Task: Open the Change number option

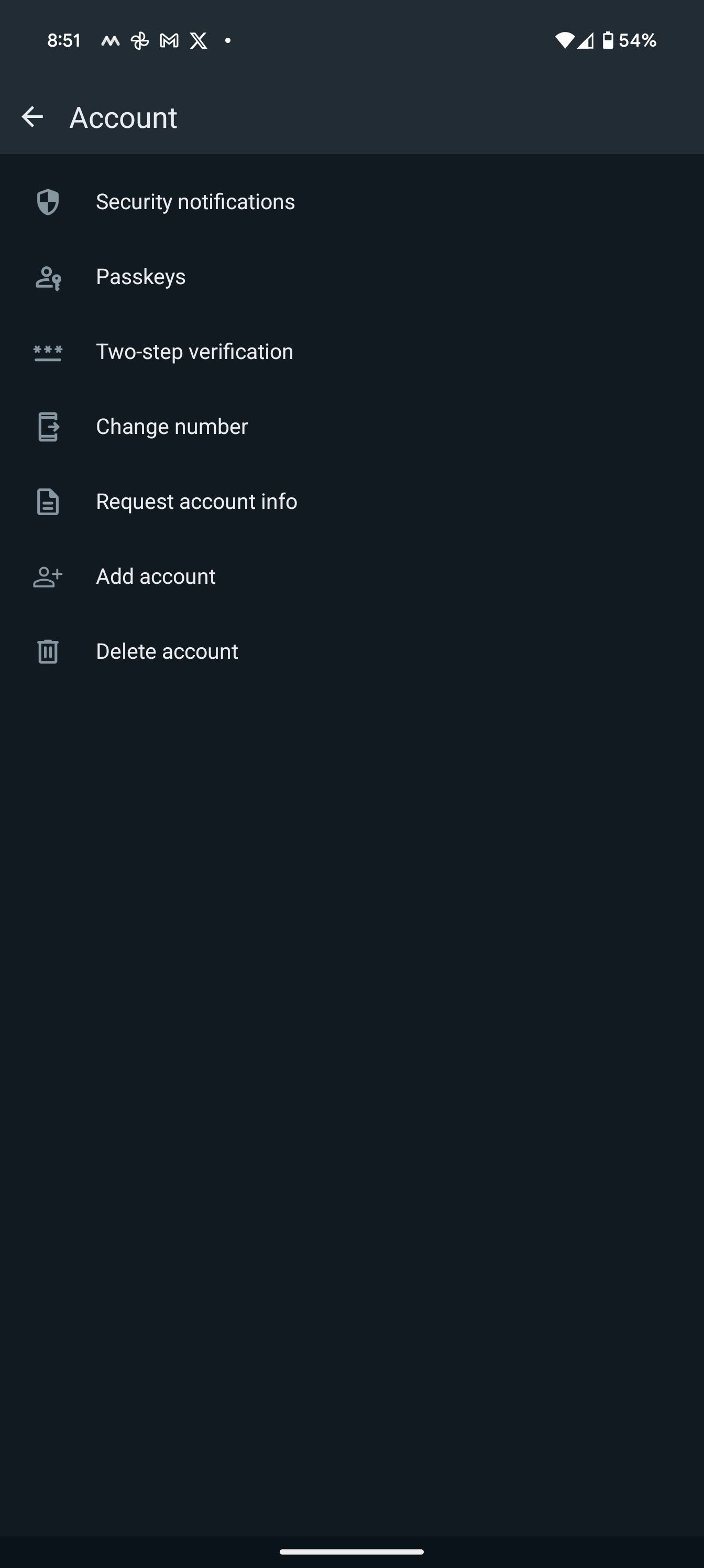Action: pos(172,426)
